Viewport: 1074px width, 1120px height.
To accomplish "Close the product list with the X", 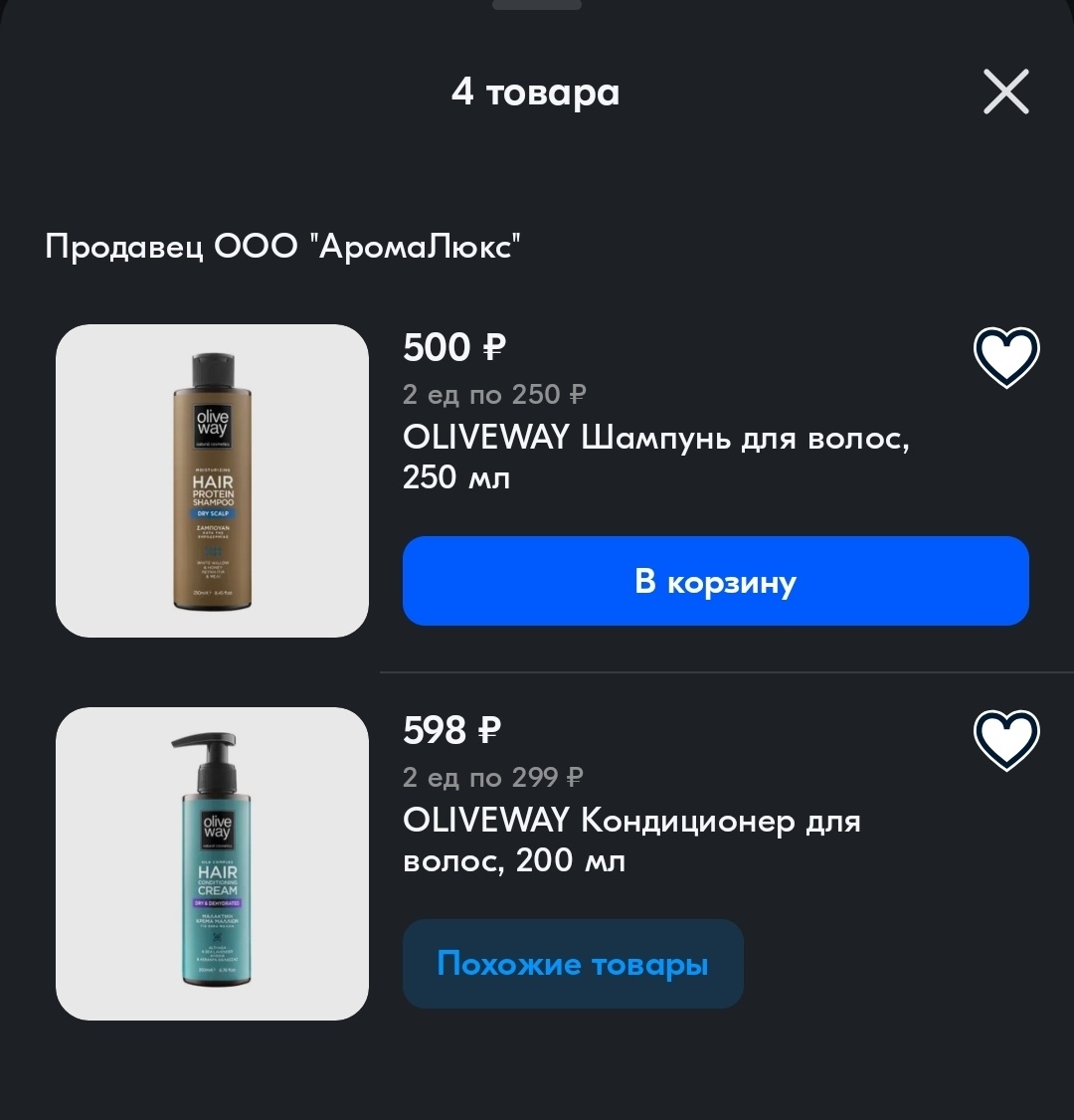I will (1005, 92).
